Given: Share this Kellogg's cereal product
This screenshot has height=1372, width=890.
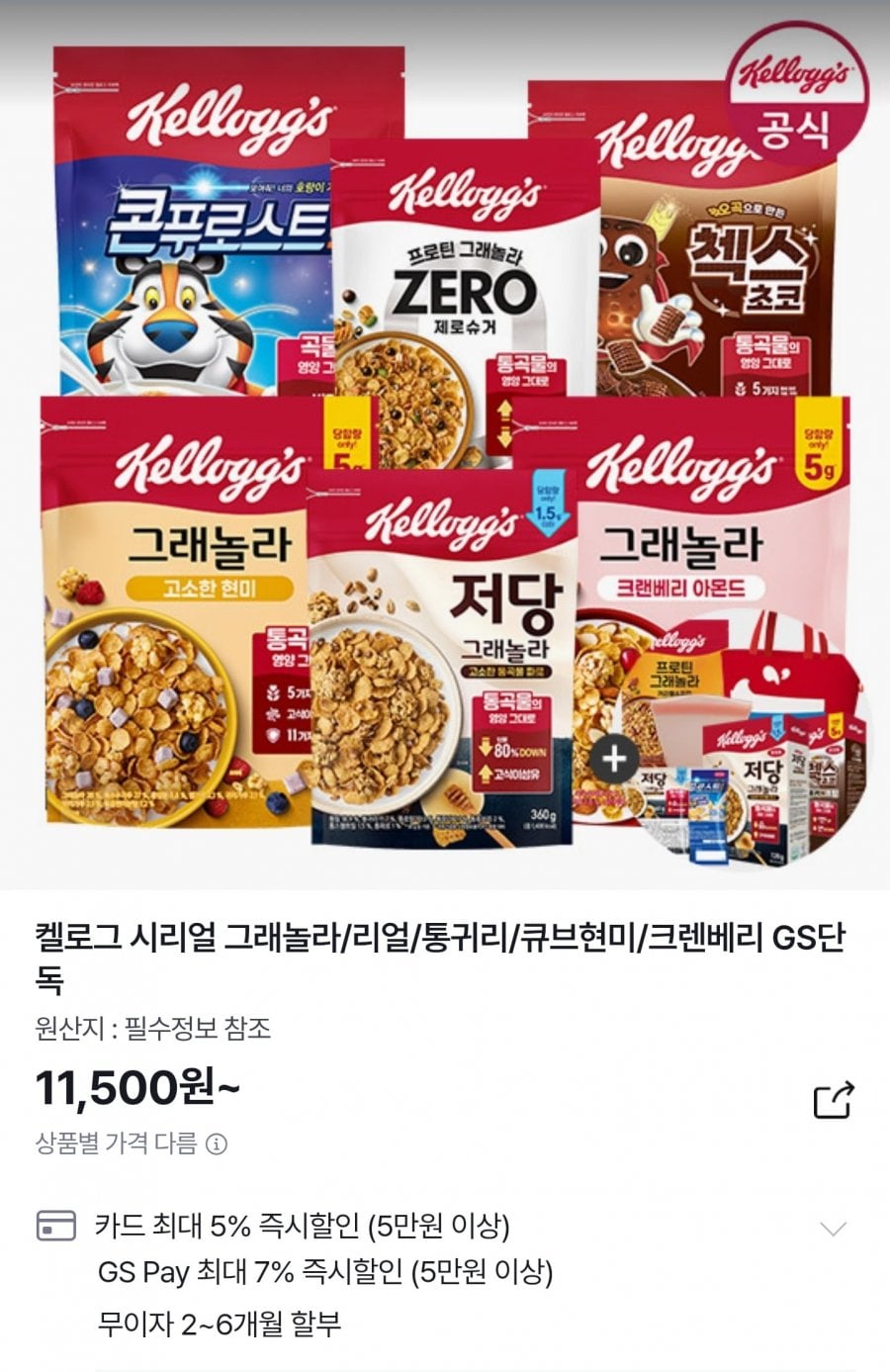Looking at the screenshot, I should [x=833, y=1100].
